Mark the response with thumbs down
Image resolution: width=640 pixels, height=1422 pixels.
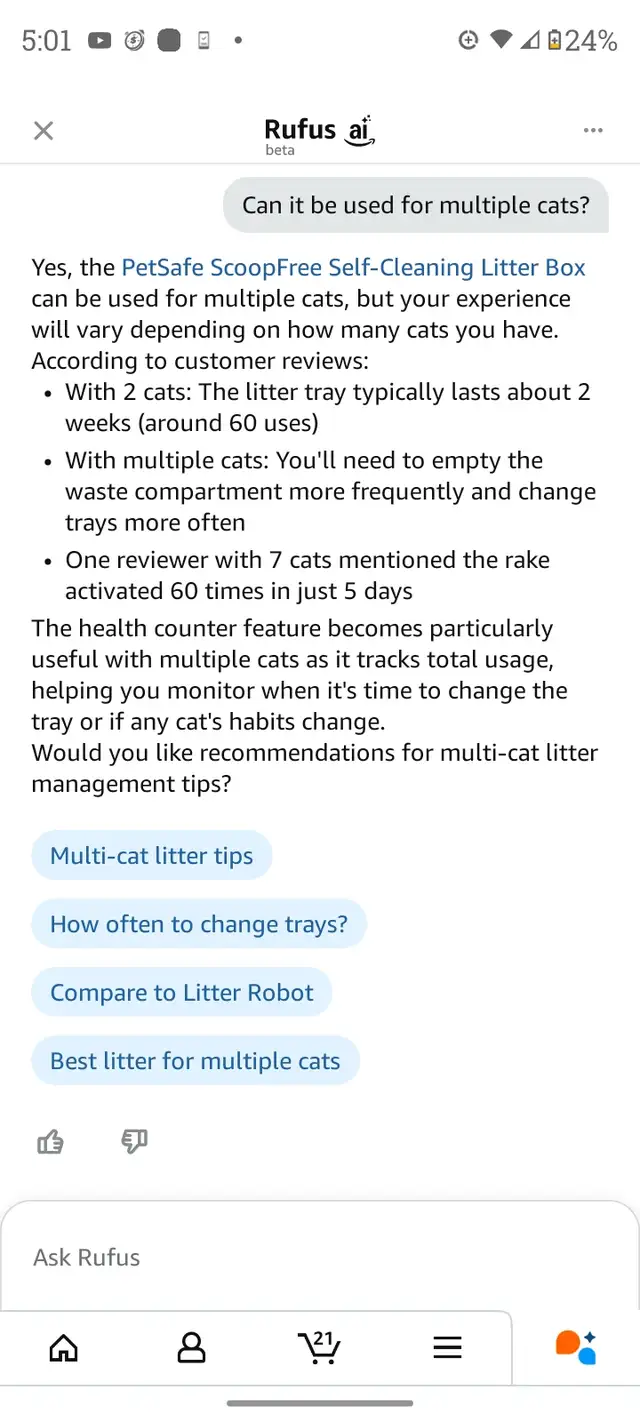pyautogui.click(x=134, y=1141)
